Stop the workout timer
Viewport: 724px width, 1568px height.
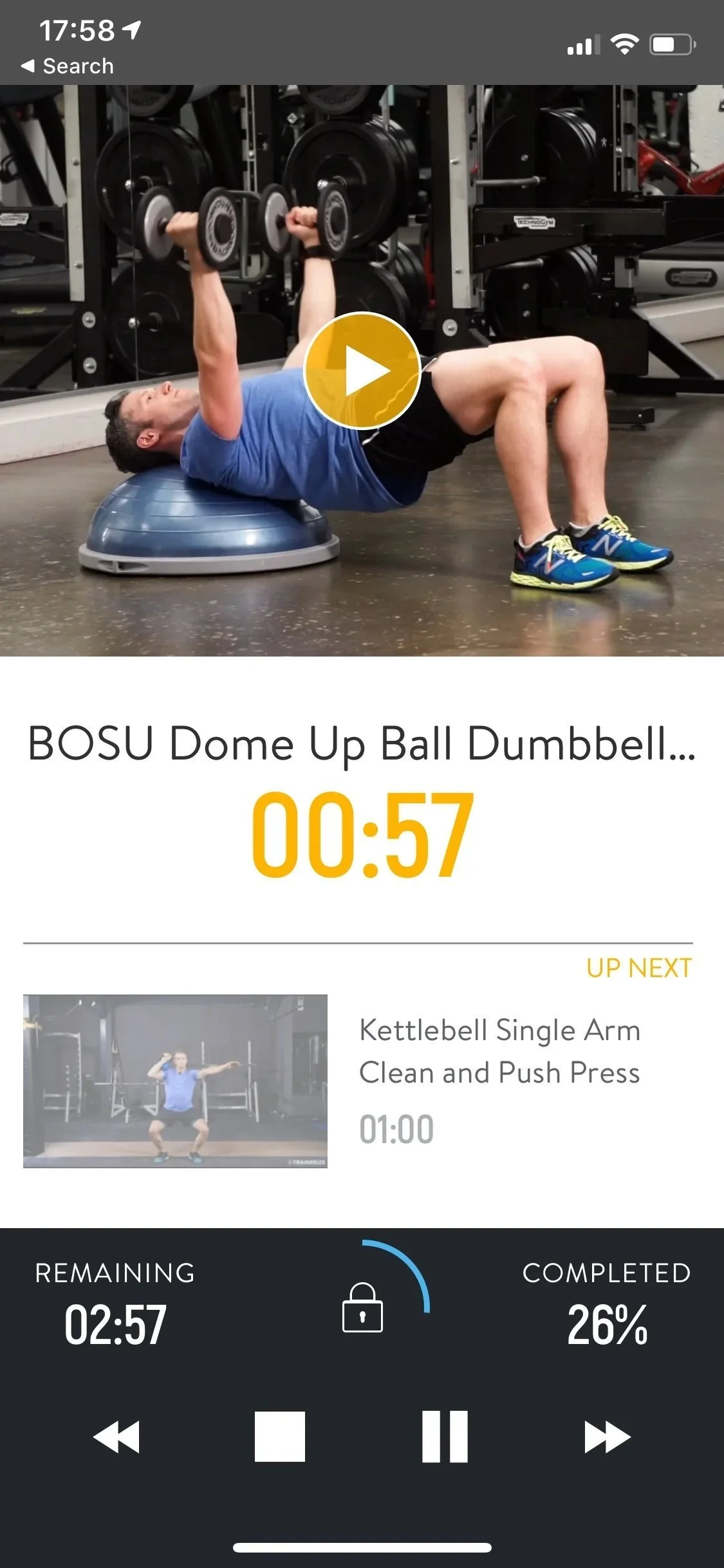[279, 1436]
